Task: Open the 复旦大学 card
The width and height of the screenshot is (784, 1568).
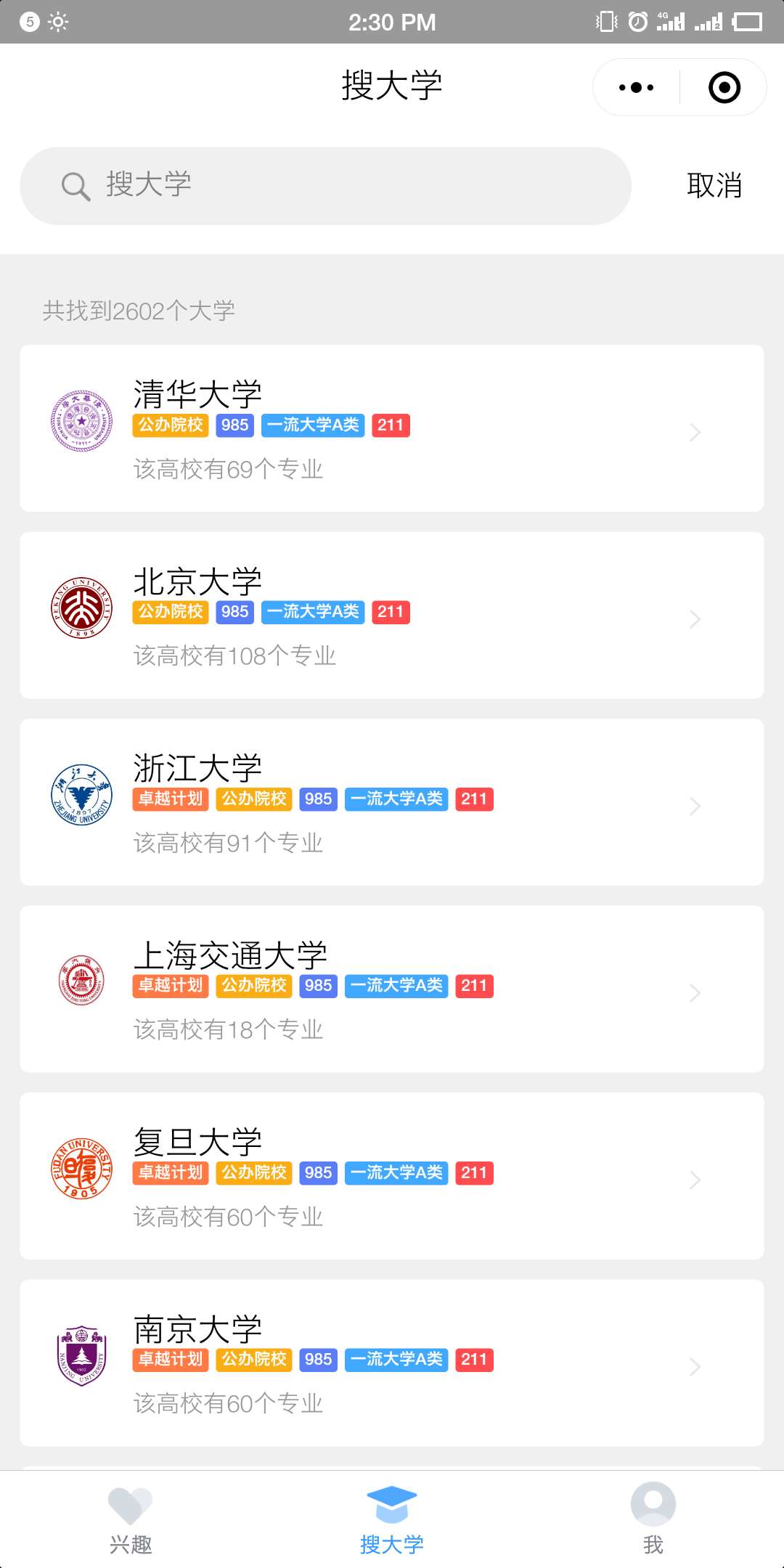Action: tap(392, 1176)
